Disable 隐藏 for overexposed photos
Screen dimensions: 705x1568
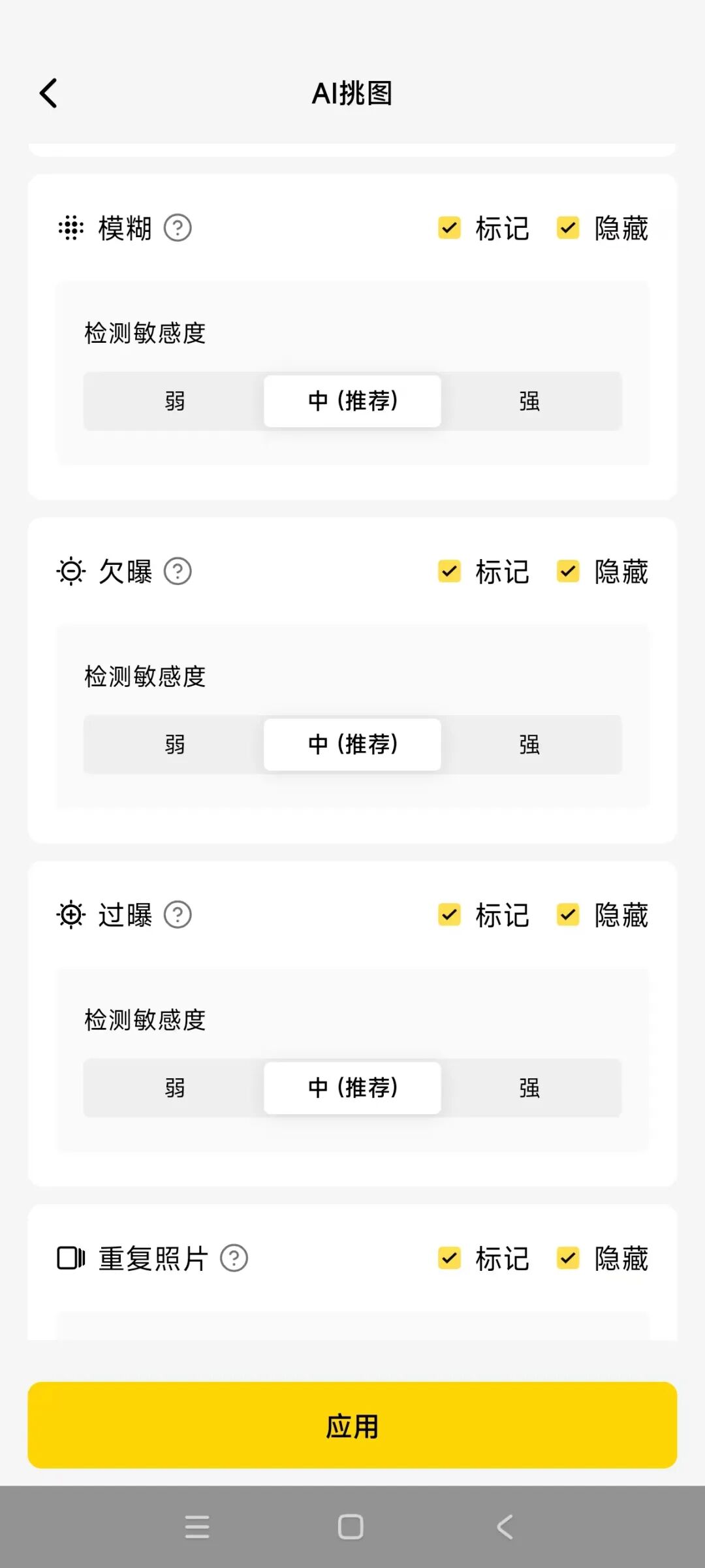pos(567,914)
